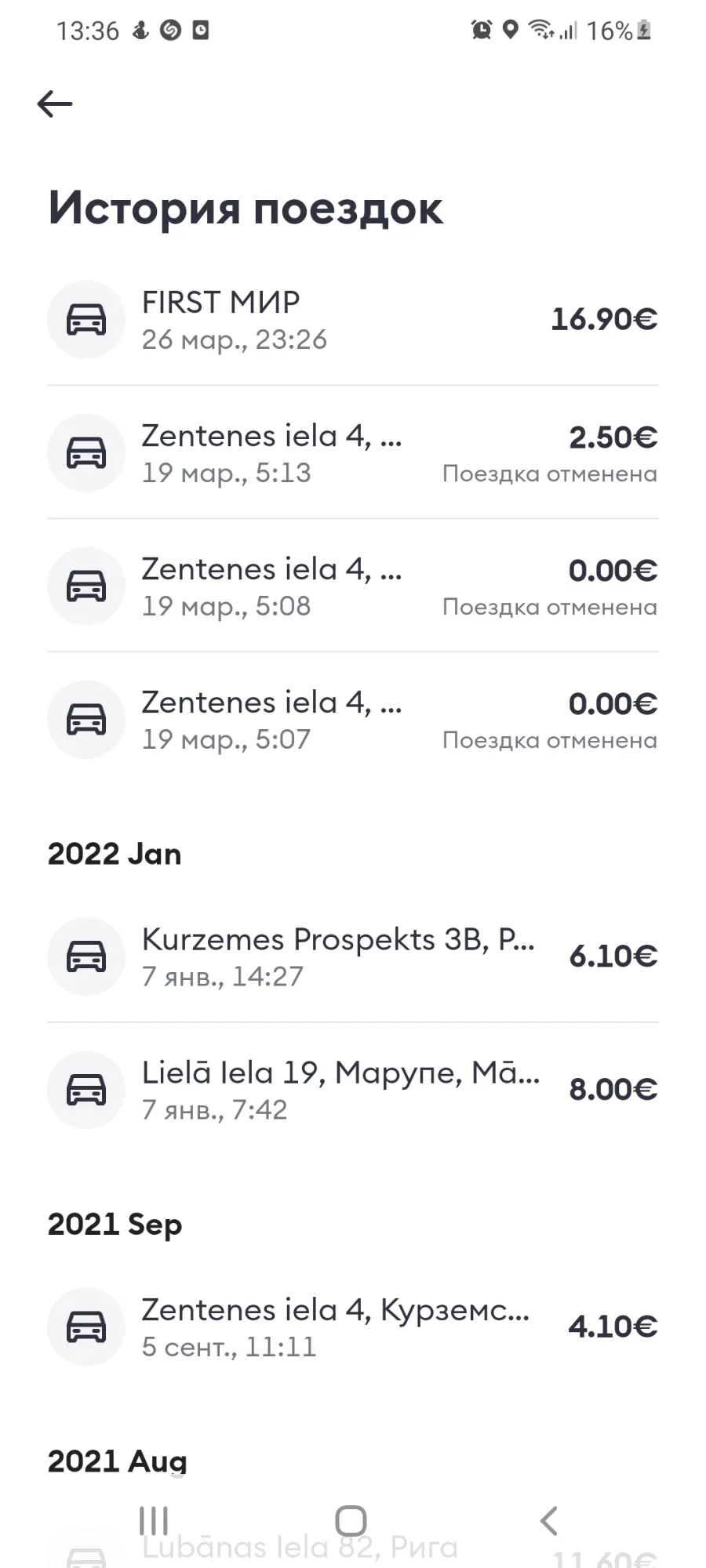This screenshot has height=1568, width=706.
Task: Tap the system home button
Action: pos(351,1521)
